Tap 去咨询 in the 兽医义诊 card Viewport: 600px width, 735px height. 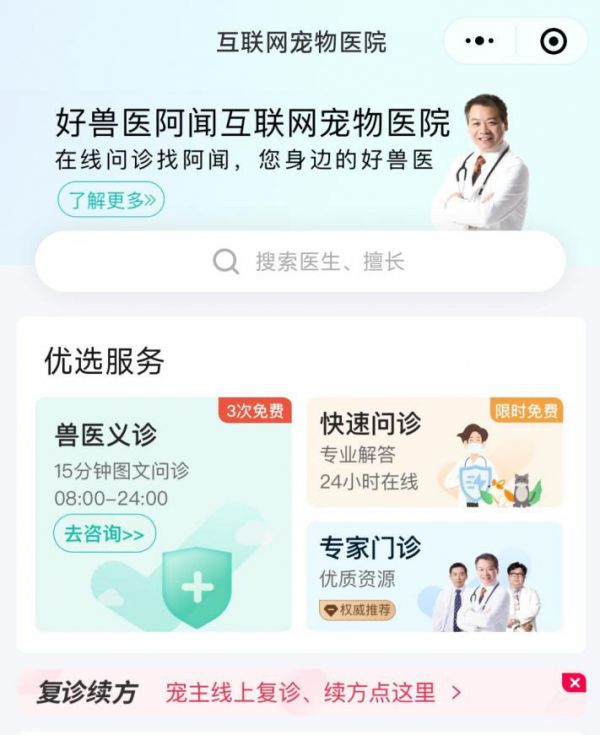(104, 534)
